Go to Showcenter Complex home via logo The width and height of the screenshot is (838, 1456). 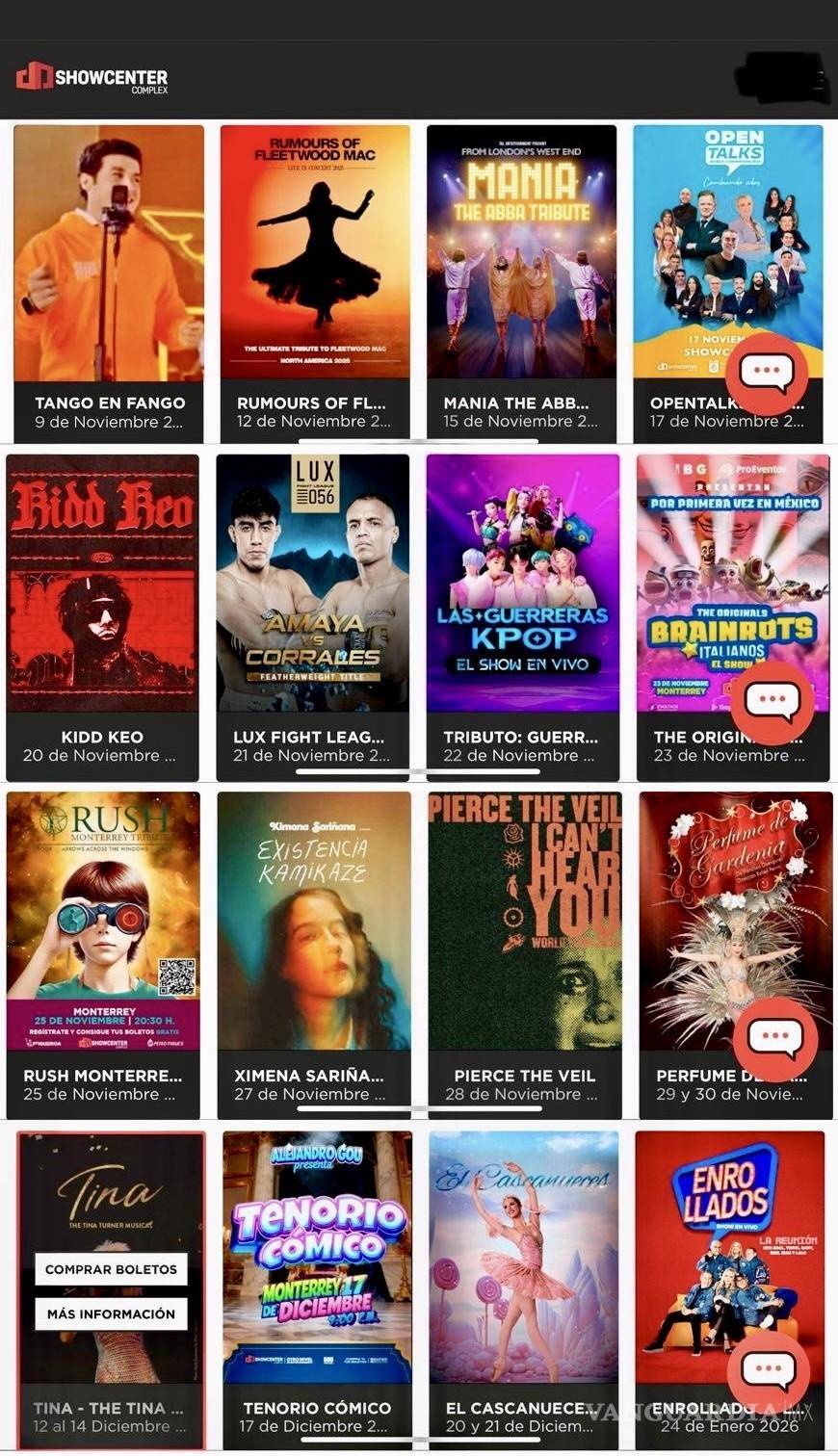coord(92,79)
